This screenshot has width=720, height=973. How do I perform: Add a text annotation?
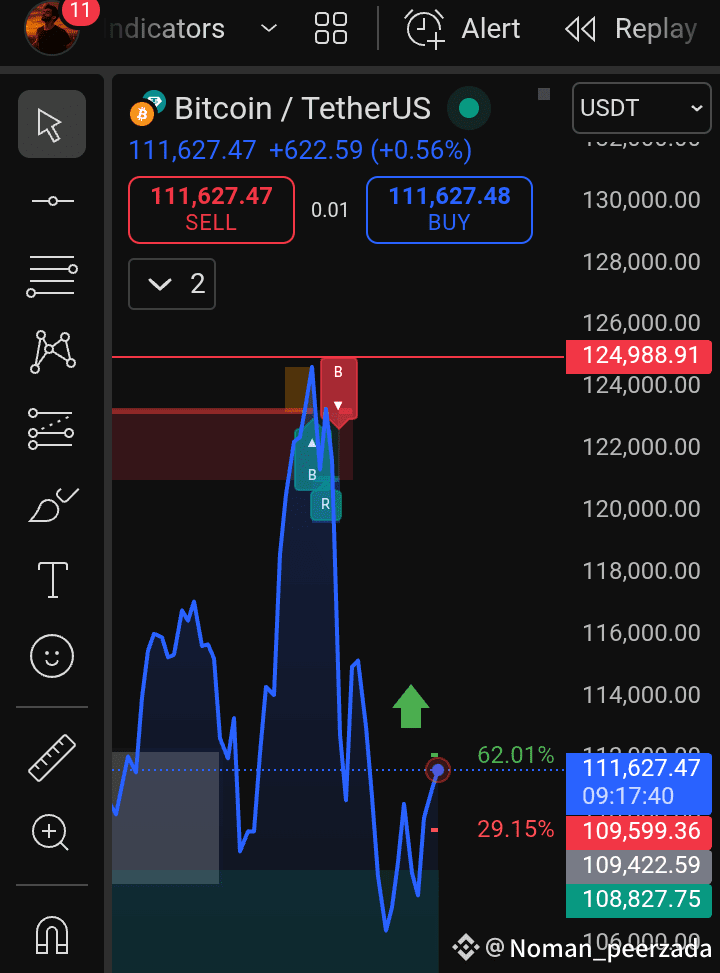(x=53, y=580)
